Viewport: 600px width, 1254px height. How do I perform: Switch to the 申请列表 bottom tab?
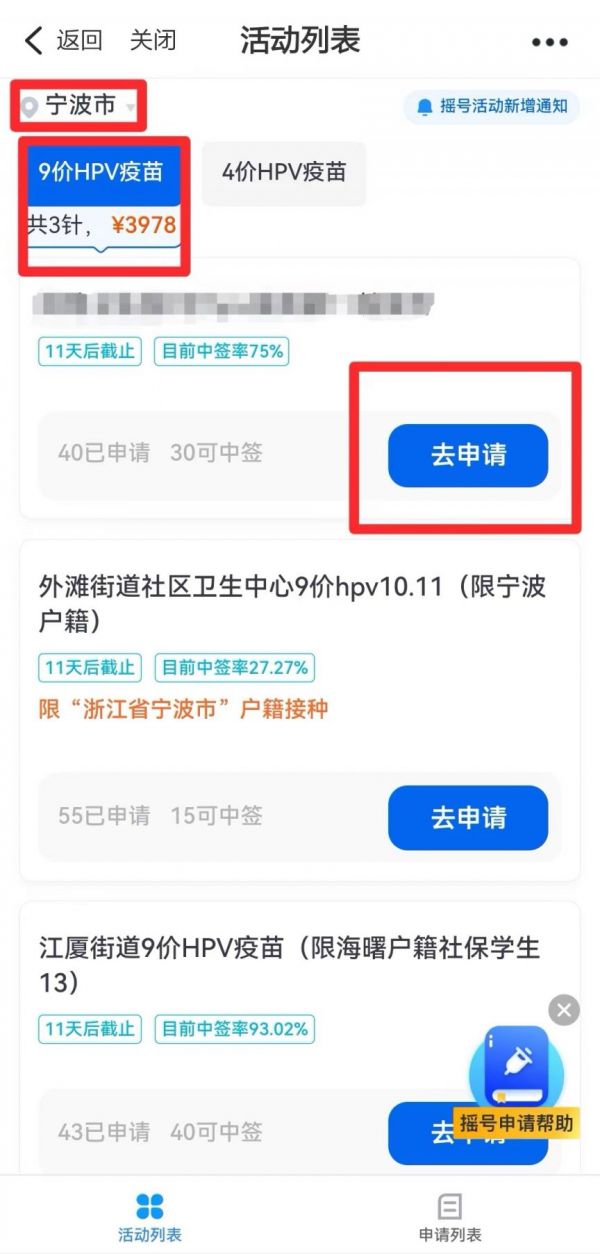pyautogui.click(x=450, y=1217)
